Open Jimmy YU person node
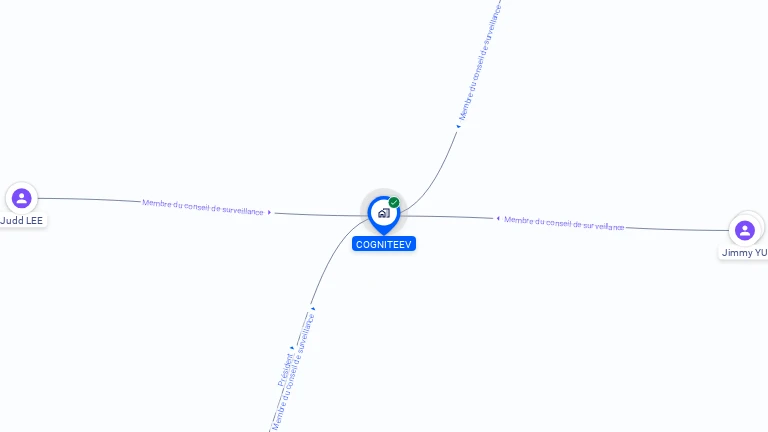Image resolution: width=768 pixels, height=432 pixels. coord(744,231)
